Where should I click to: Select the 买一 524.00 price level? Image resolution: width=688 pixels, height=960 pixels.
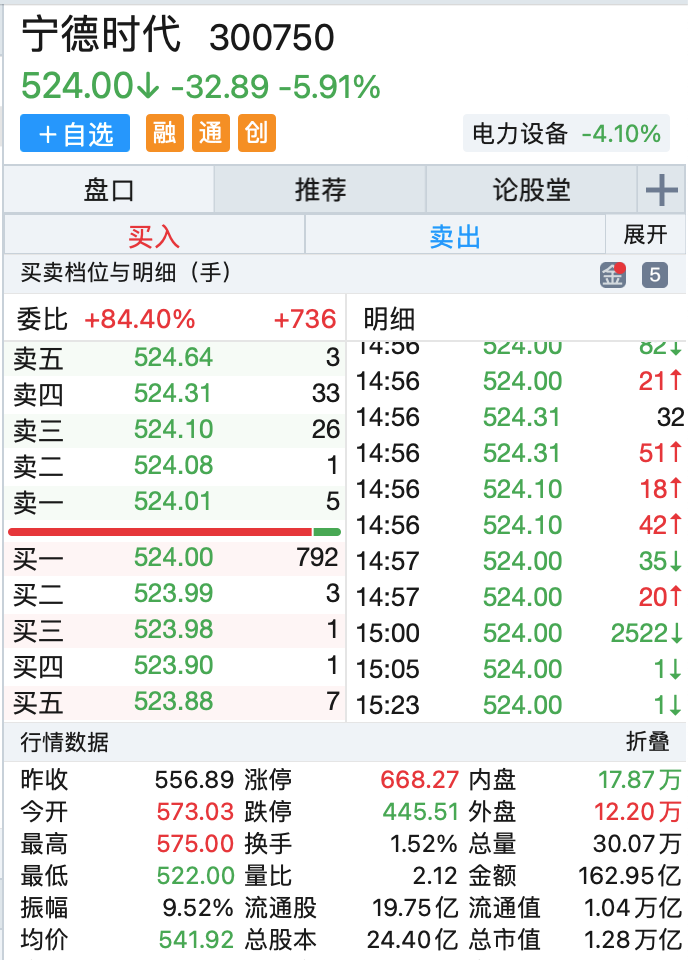[173, 558]
